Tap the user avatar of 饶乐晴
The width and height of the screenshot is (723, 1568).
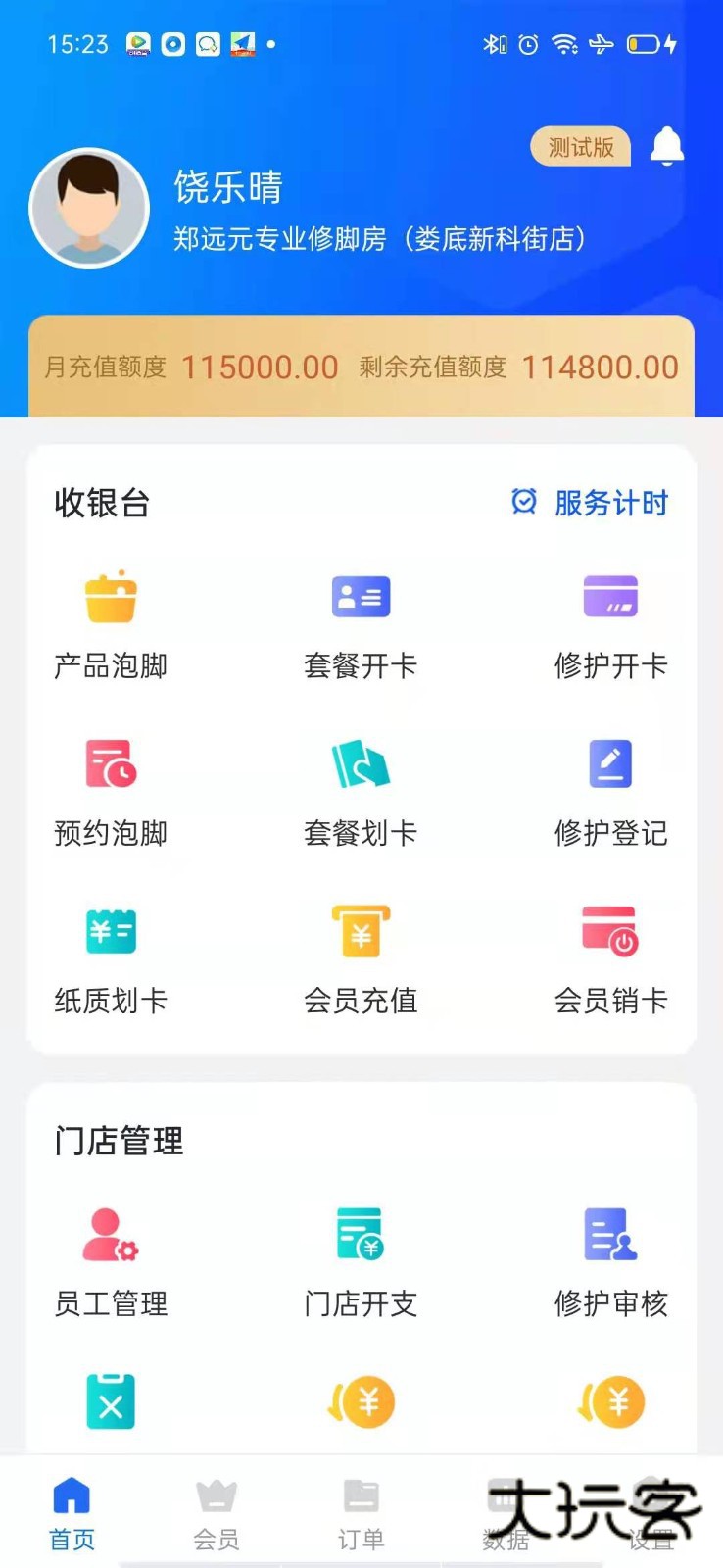click(88, 208)
